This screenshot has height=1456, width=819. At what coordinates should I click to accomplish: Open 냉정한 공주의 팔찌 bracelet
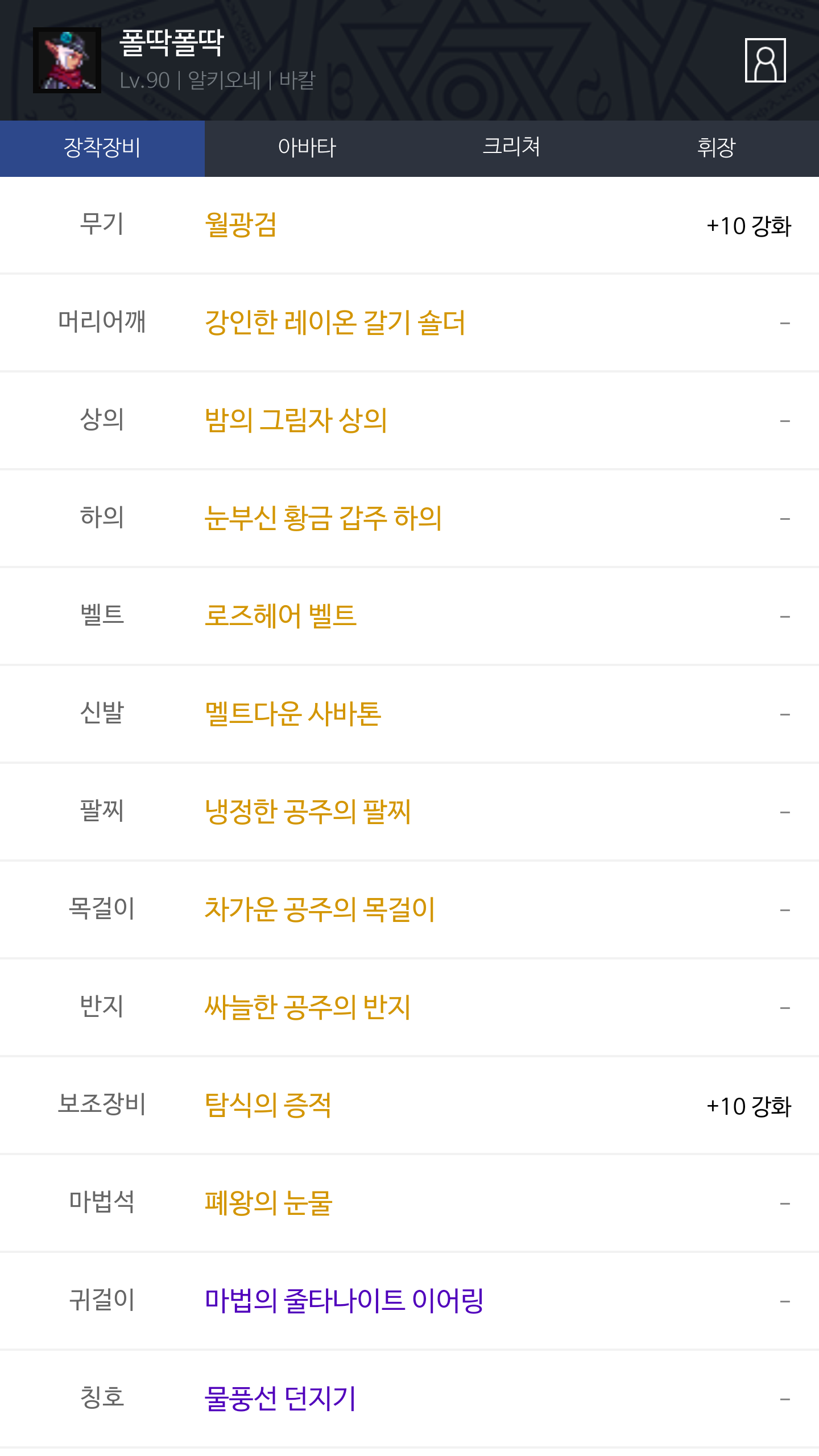point(308,812)
